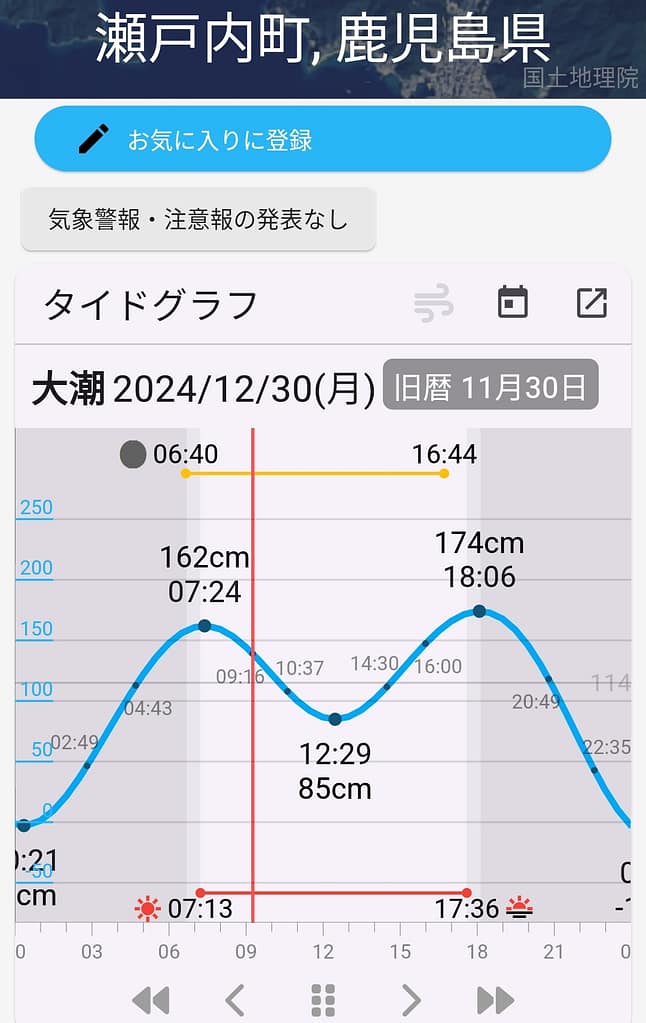Jump back with the double rewind arrows
646x1023 pixels.
tap(151, 999)
